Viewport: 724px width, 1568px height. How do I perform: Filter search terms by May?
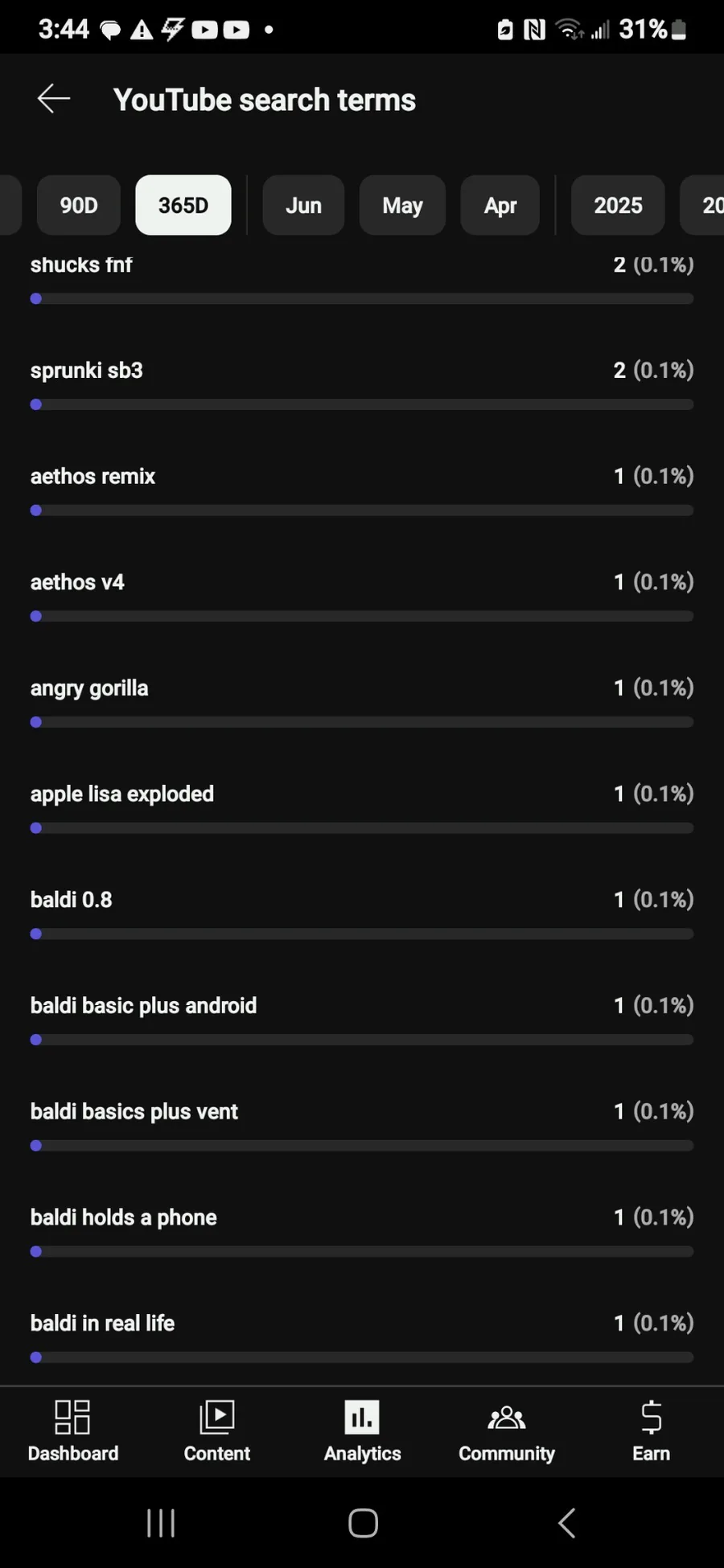coord(402,205)
